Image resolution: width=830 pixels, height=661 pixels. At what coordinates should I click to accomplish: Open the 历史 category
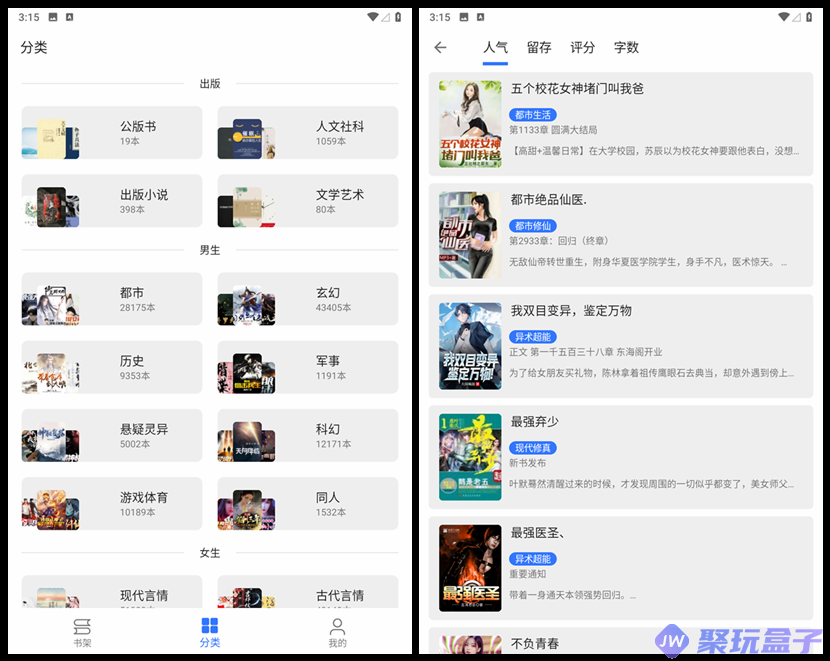point(112,367)
